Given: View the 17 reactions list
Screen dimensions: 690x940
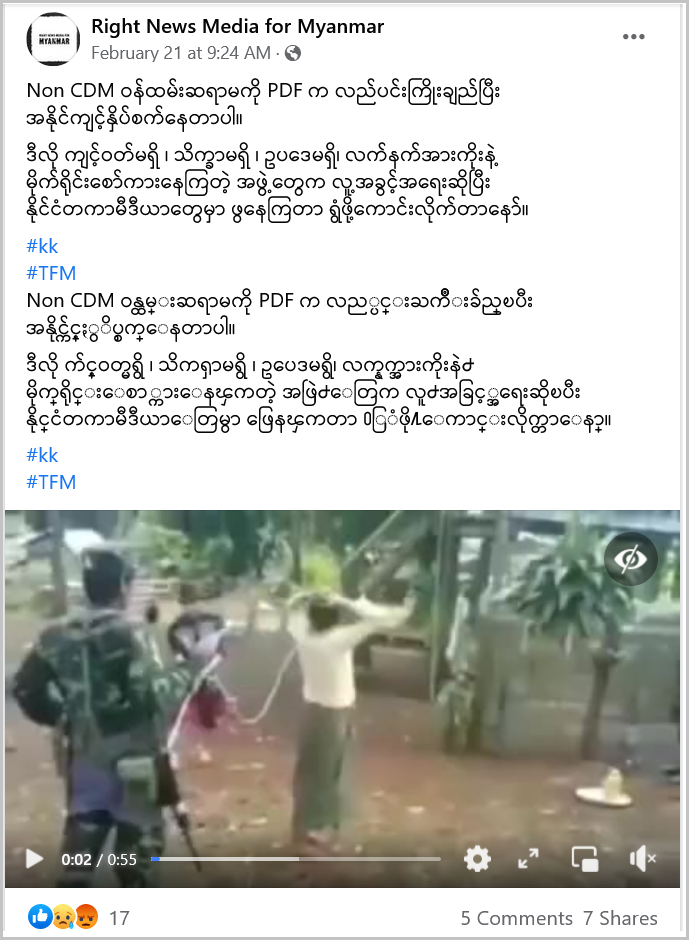Looking at the screenshot, I should [x=118, y=917].
